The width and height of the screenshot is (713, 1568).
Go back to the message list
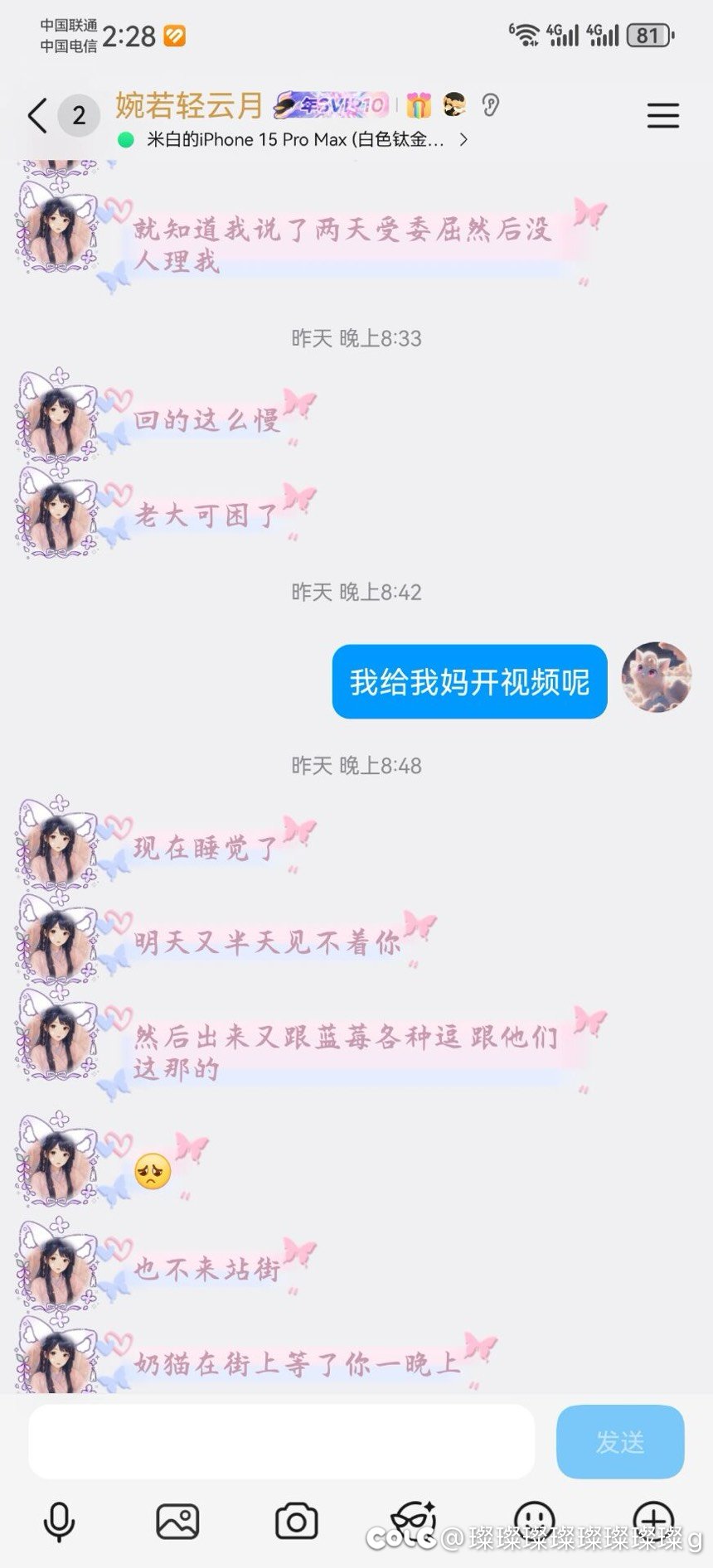click(37, 115)
